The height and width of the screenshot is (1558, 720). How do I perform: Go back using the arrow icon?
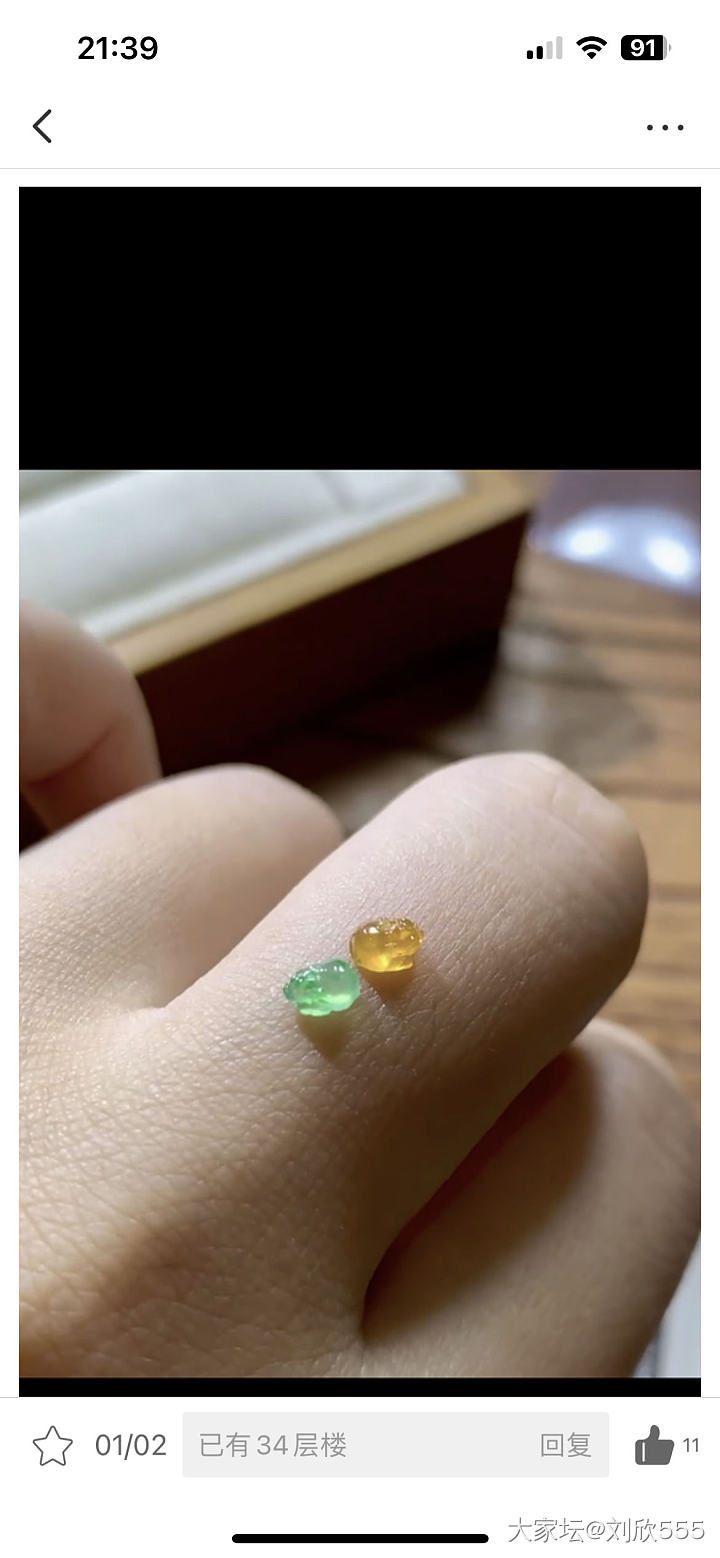pos(42,127)
